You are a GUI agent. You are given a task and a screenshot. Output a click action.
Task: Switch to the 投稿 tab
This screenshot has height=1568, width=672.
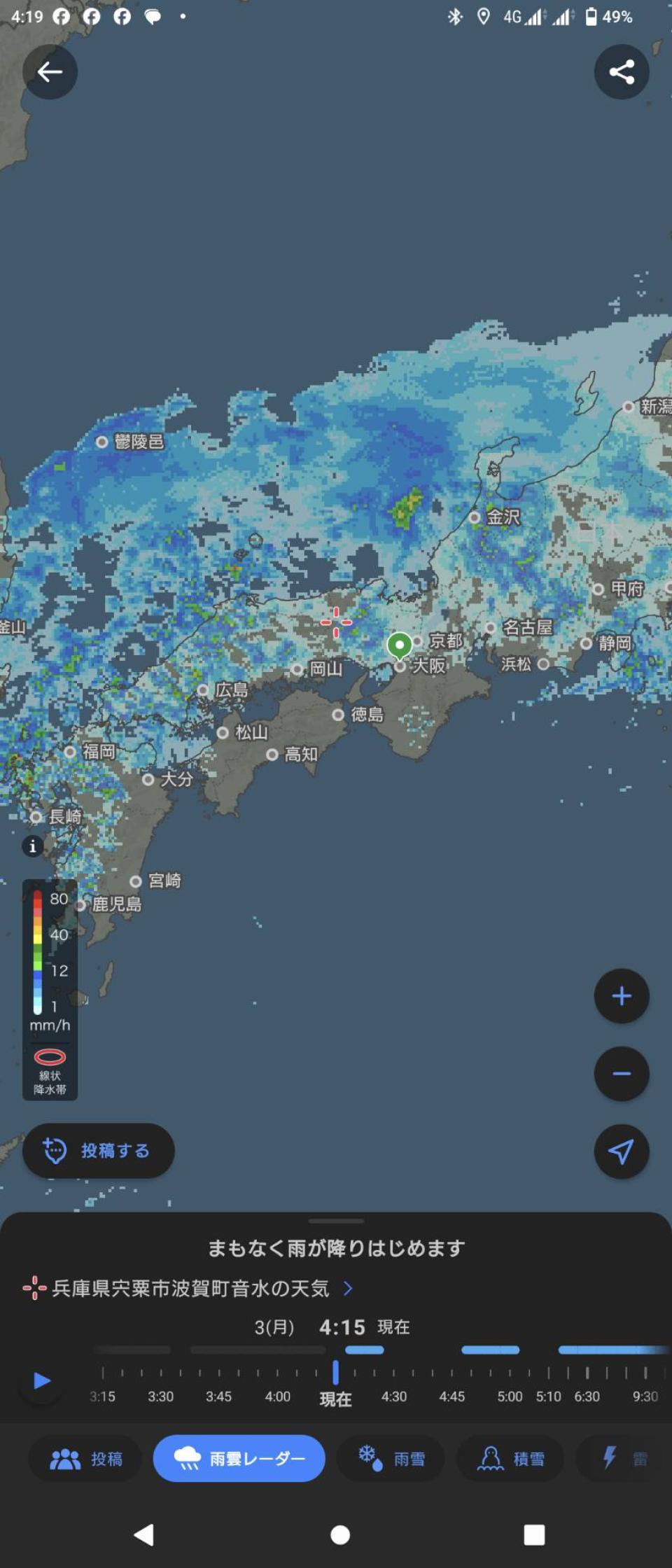click(x=85, y=1459)
